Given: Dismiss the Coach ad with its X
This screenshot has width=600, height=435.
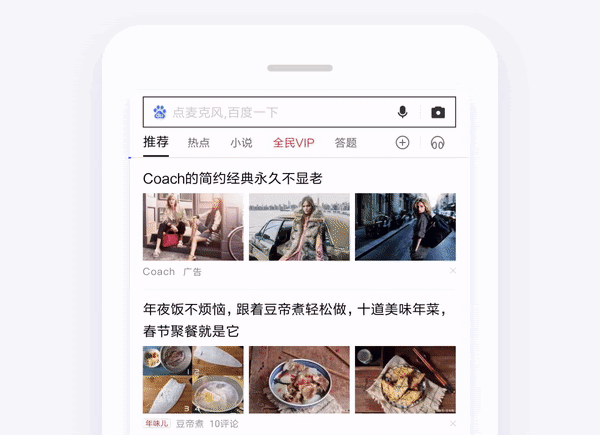Looking at the screenshot, I should 452,271.
